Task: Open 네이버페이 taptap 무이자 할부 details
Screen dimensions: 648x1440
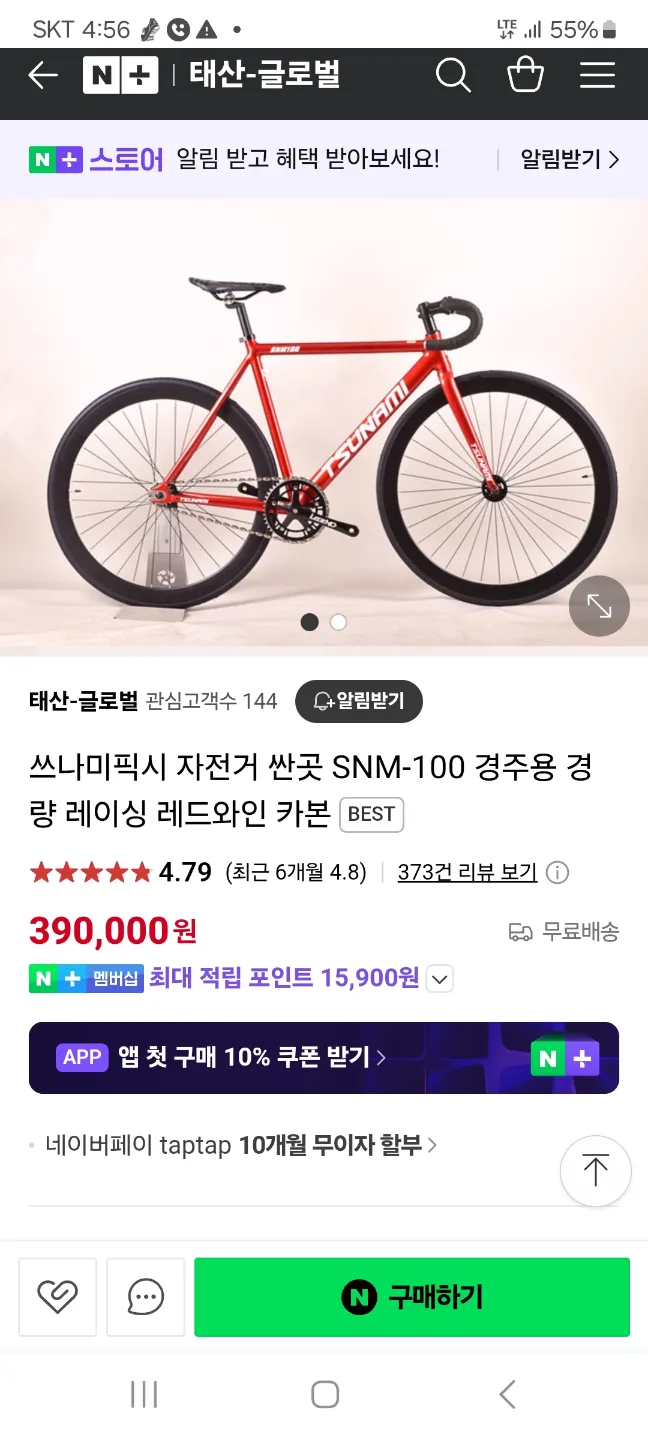Action: [x=240, y=1145]
